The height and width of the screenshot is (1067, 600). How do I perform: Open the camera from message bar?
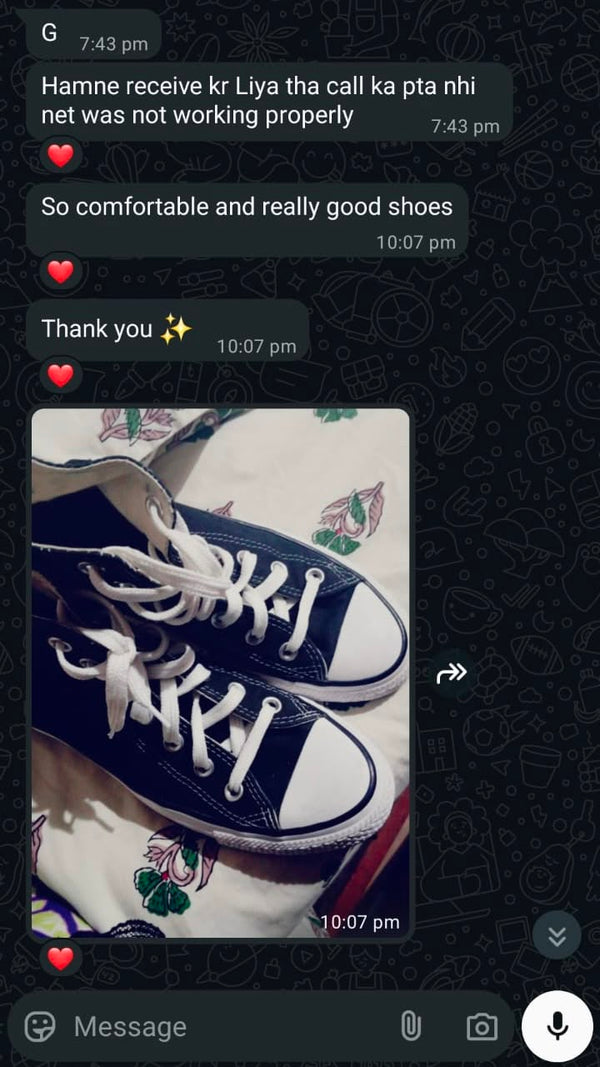(482, 1026)
